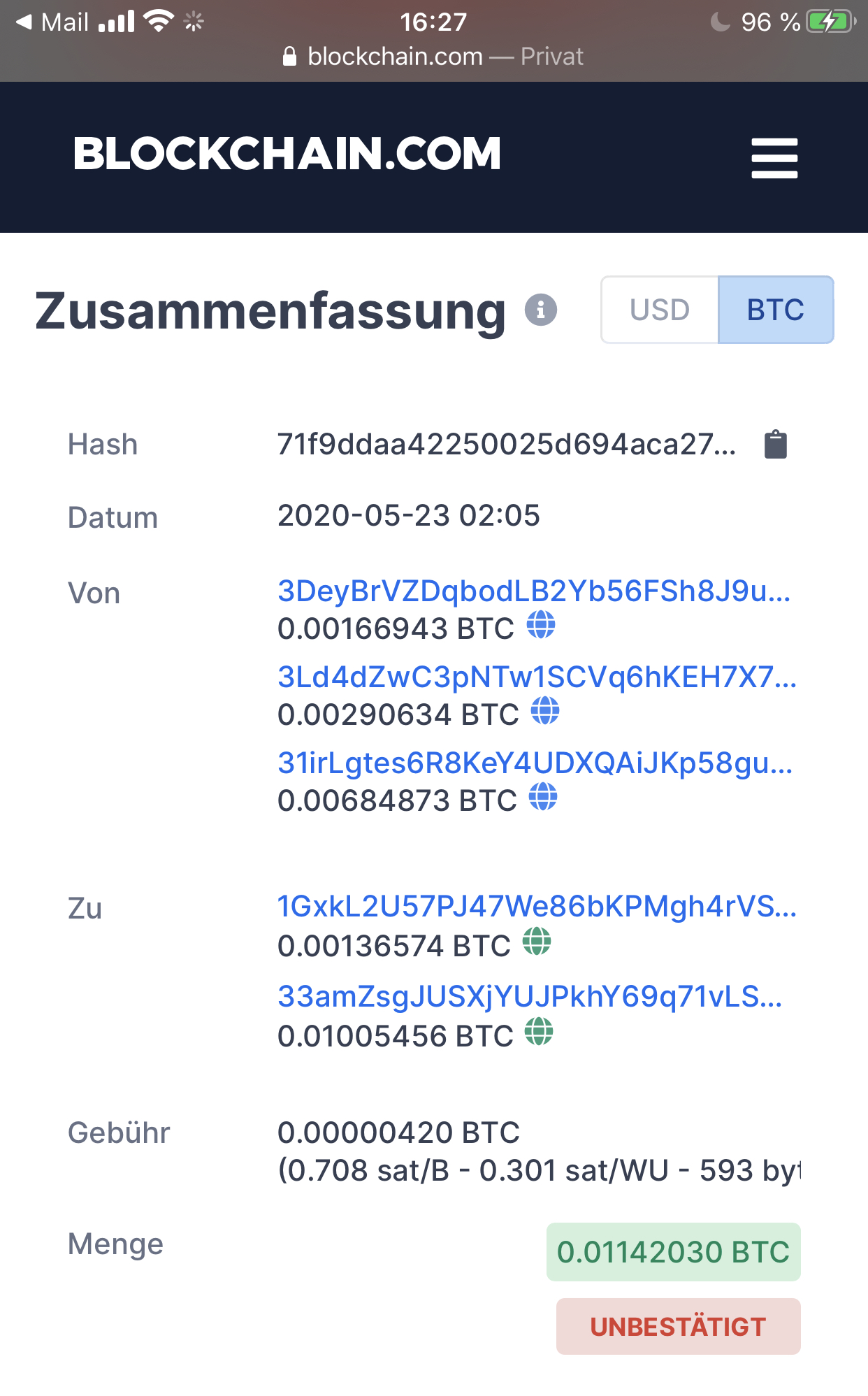Open the BLOCKCHAIN.COM home page
This screenshot has width=868, height=1396.
pos(287,154)
